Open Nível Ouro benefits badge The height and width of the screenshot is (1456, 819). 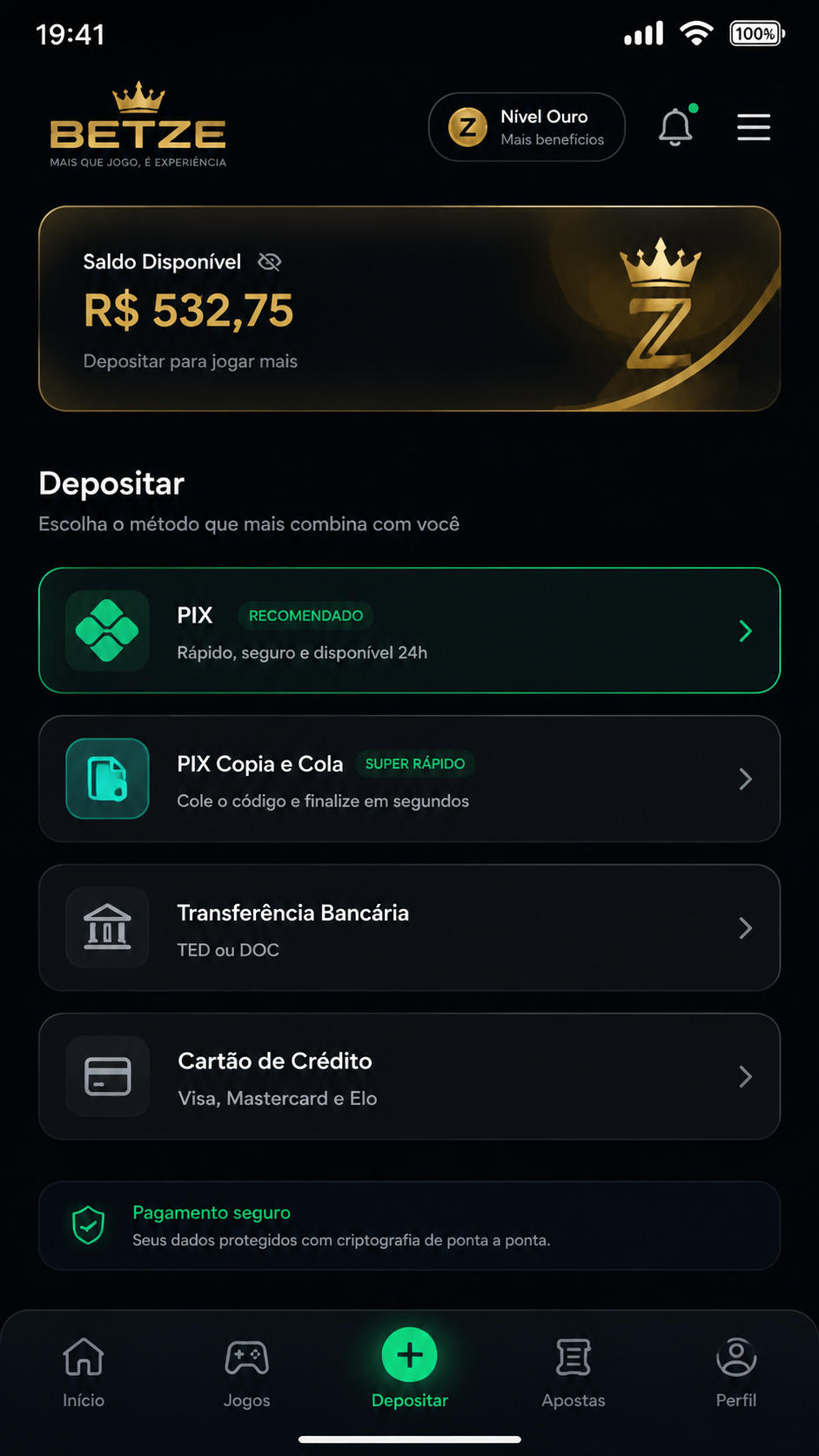pyautogui.click(x=527, y=127)
